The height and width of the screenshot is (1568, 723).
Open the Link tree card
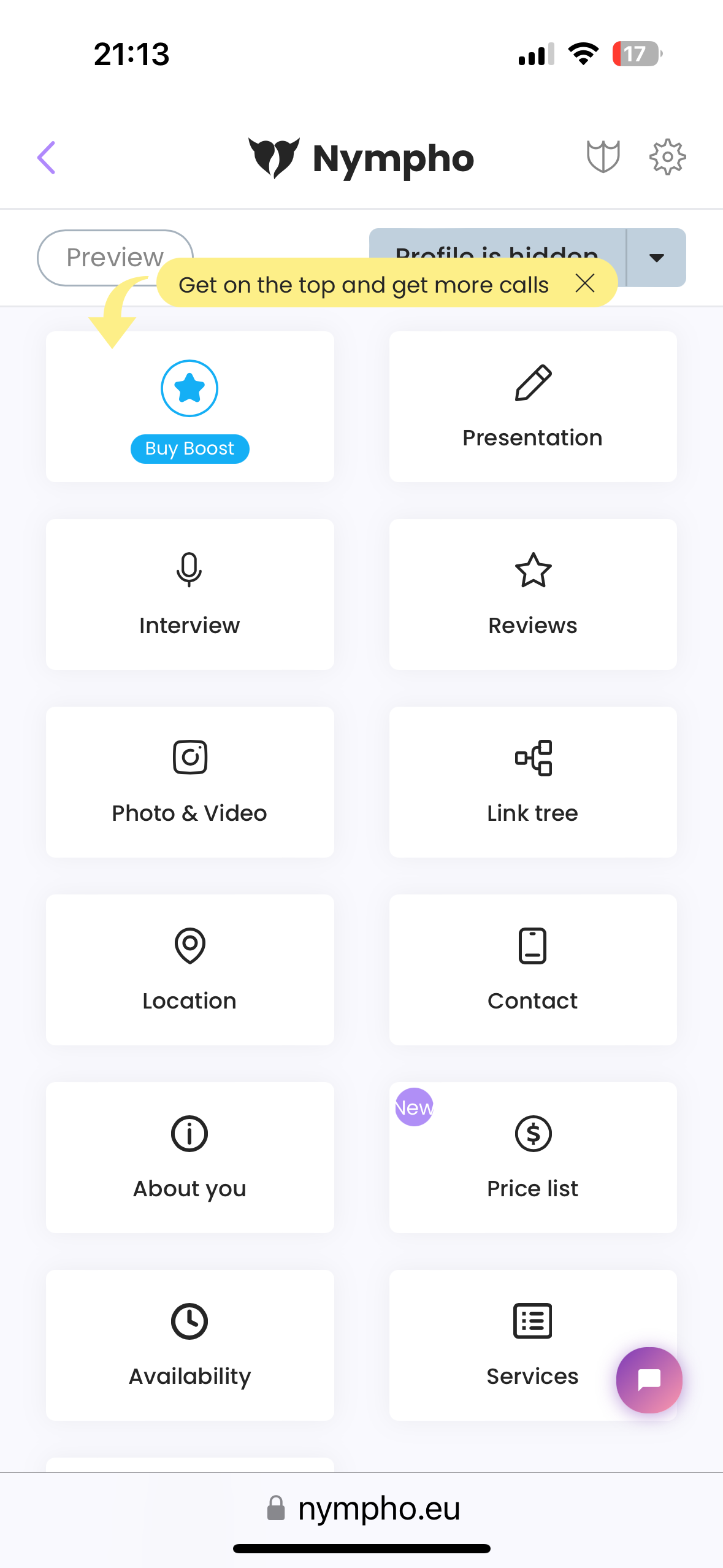(x=533, y=782)
